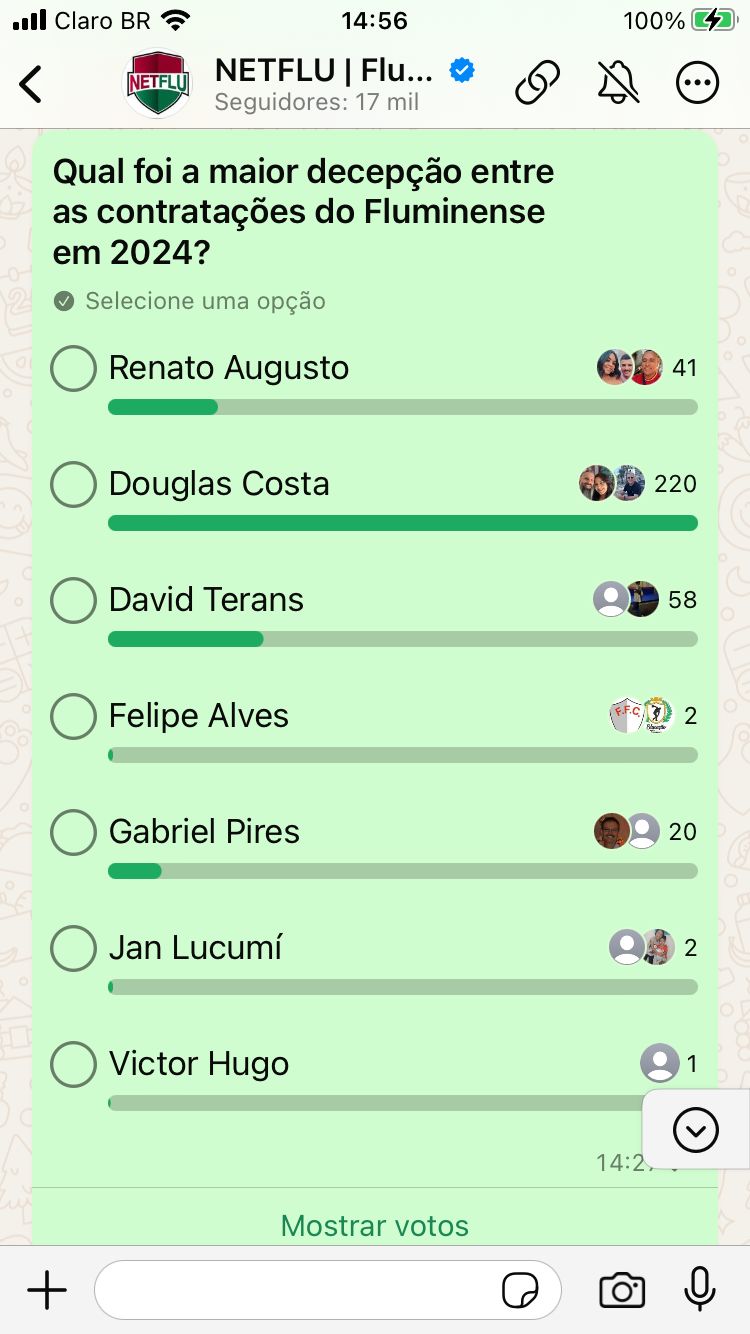Open the sticker picker icon
750x1334 pixels.
click(x=521, y=1291)
